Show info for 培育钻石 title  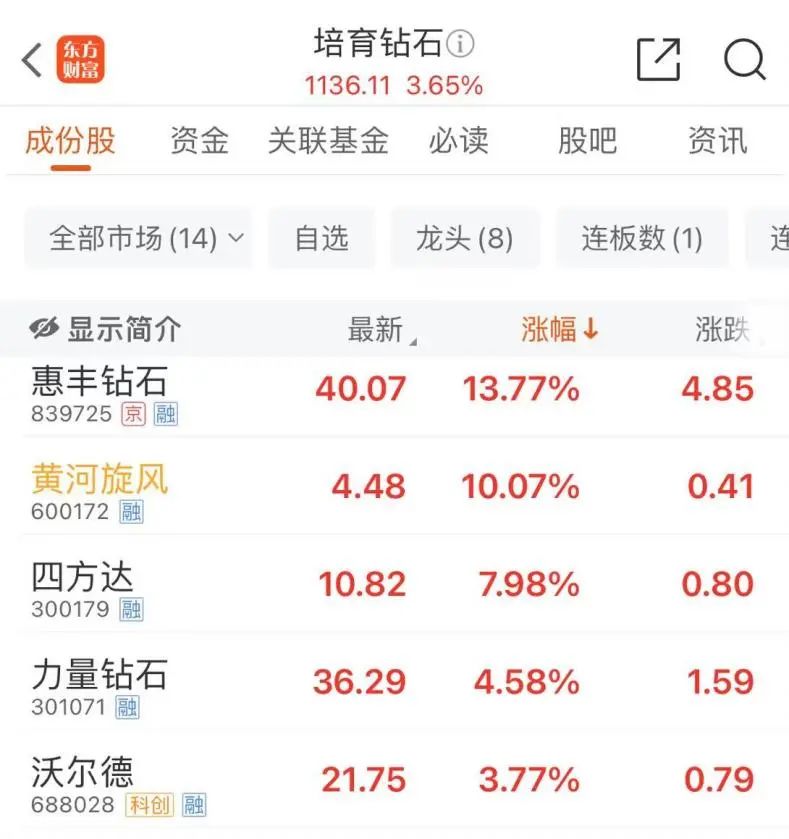(x=461, y=44)
